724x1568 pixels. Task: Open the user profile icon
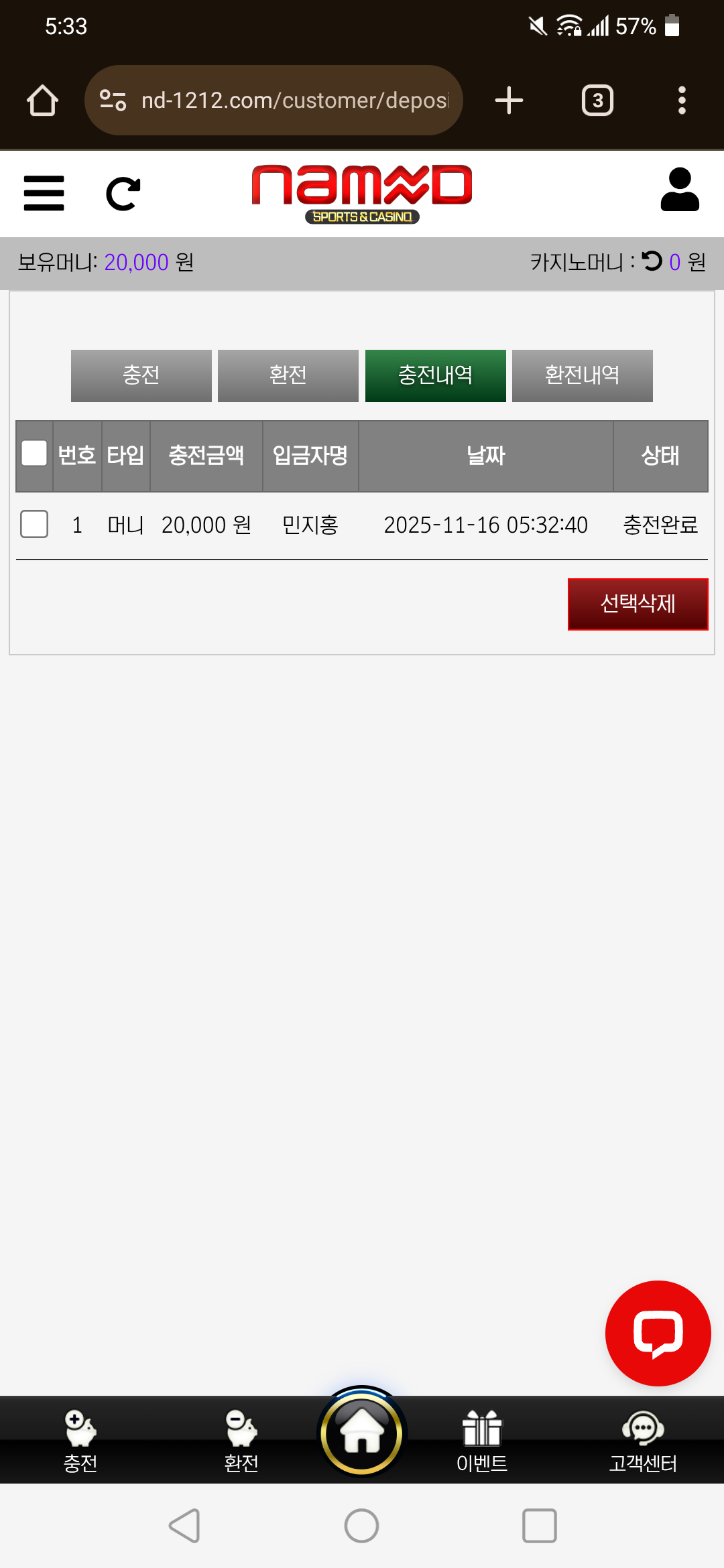point(680,190)
